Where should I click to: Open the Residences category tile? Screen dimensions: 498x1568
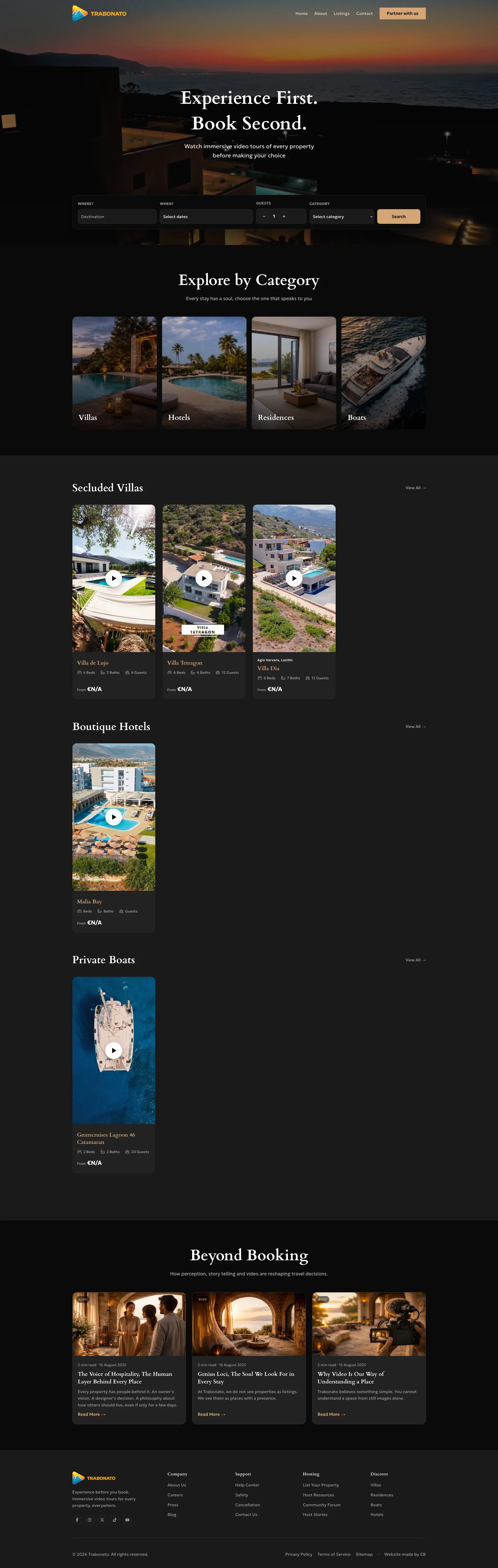[x=294, y=373]
